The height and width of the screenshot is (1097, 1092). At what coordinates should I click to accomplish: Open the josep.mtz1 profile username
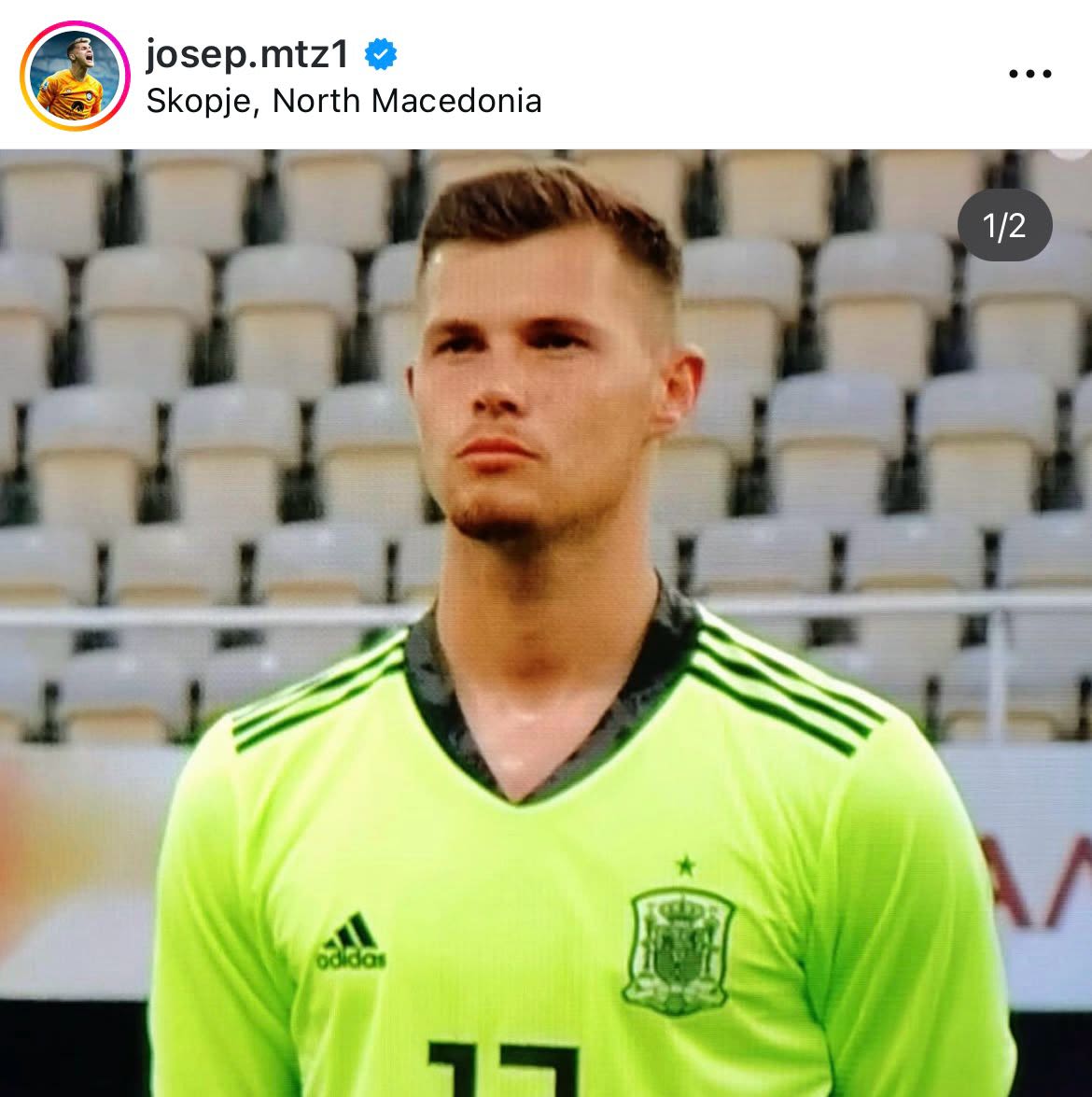coord(246,54)
